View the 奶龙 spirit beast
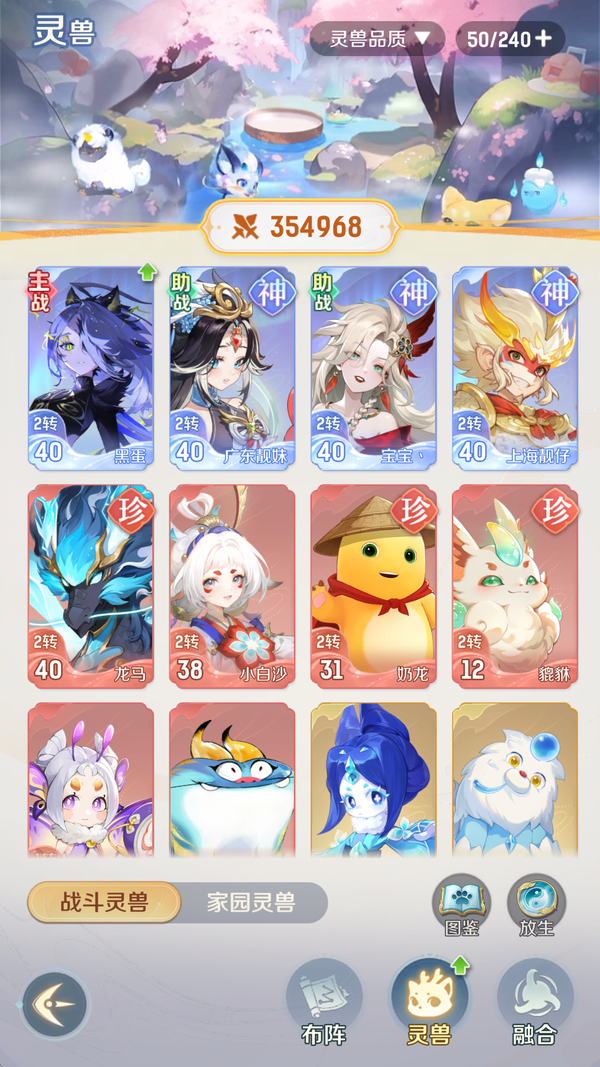The width and height of the screenshot is (600, 1067). click(373, 585)
